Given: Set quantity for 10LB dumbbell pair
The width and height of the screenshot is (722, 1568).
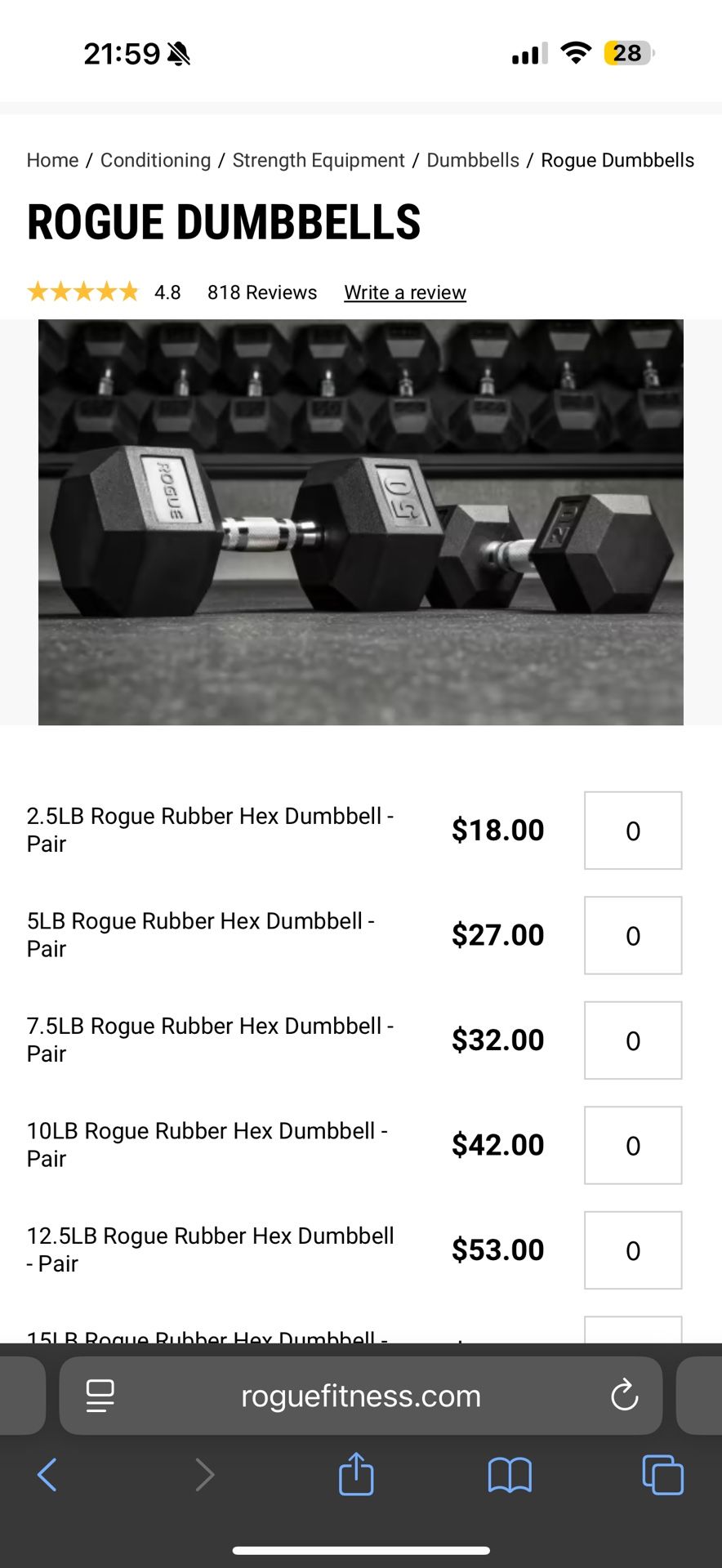Looking at the screenshot, I should (x=633, y=1145).
